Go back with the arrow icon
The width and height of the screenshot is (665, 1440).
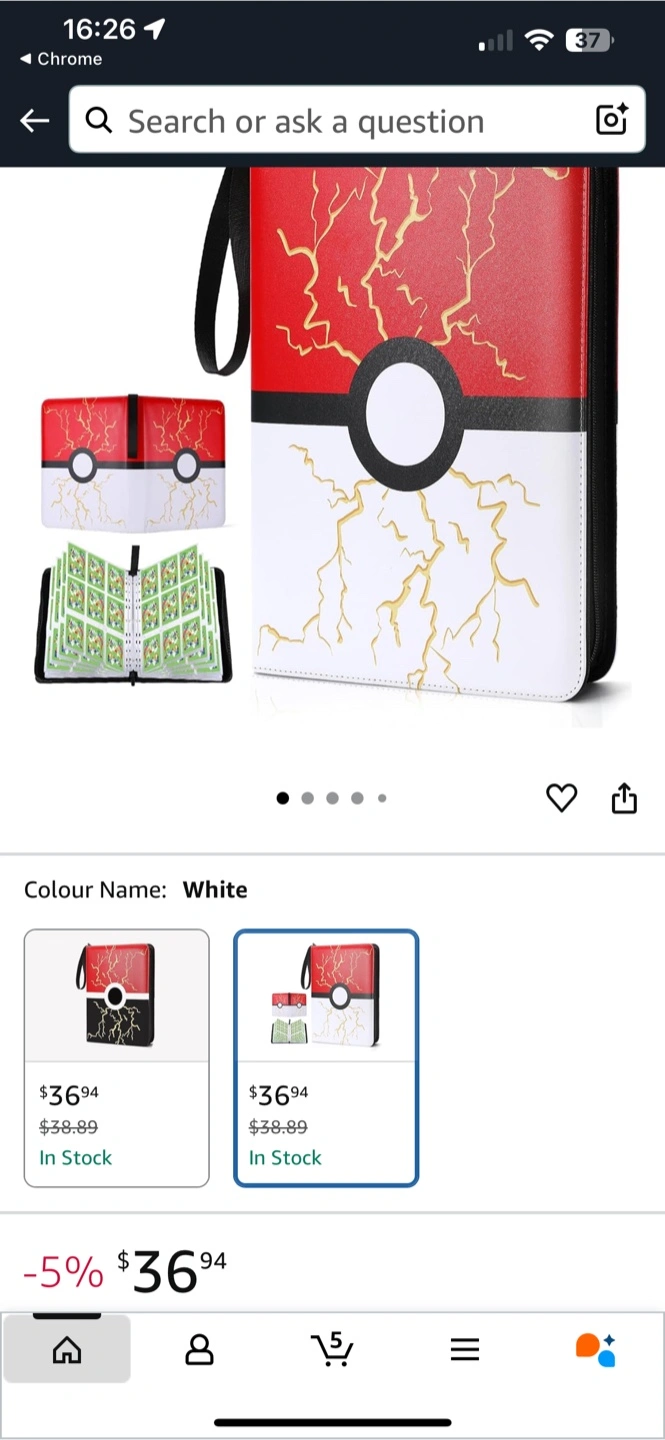click(34, 121)
